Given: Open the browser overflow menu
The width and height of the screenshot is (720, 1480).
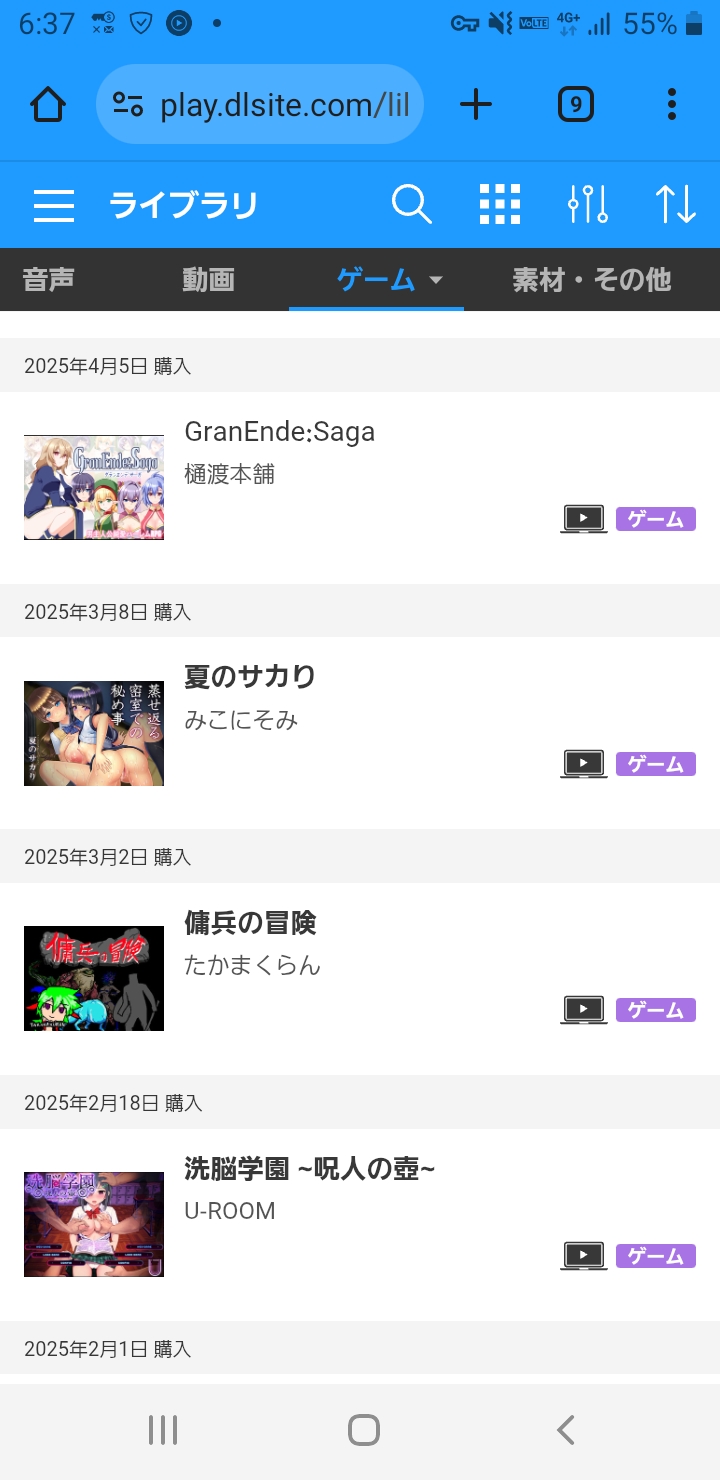Looking at the screenshot, I should pyautogui.click(x=672, y=104).
